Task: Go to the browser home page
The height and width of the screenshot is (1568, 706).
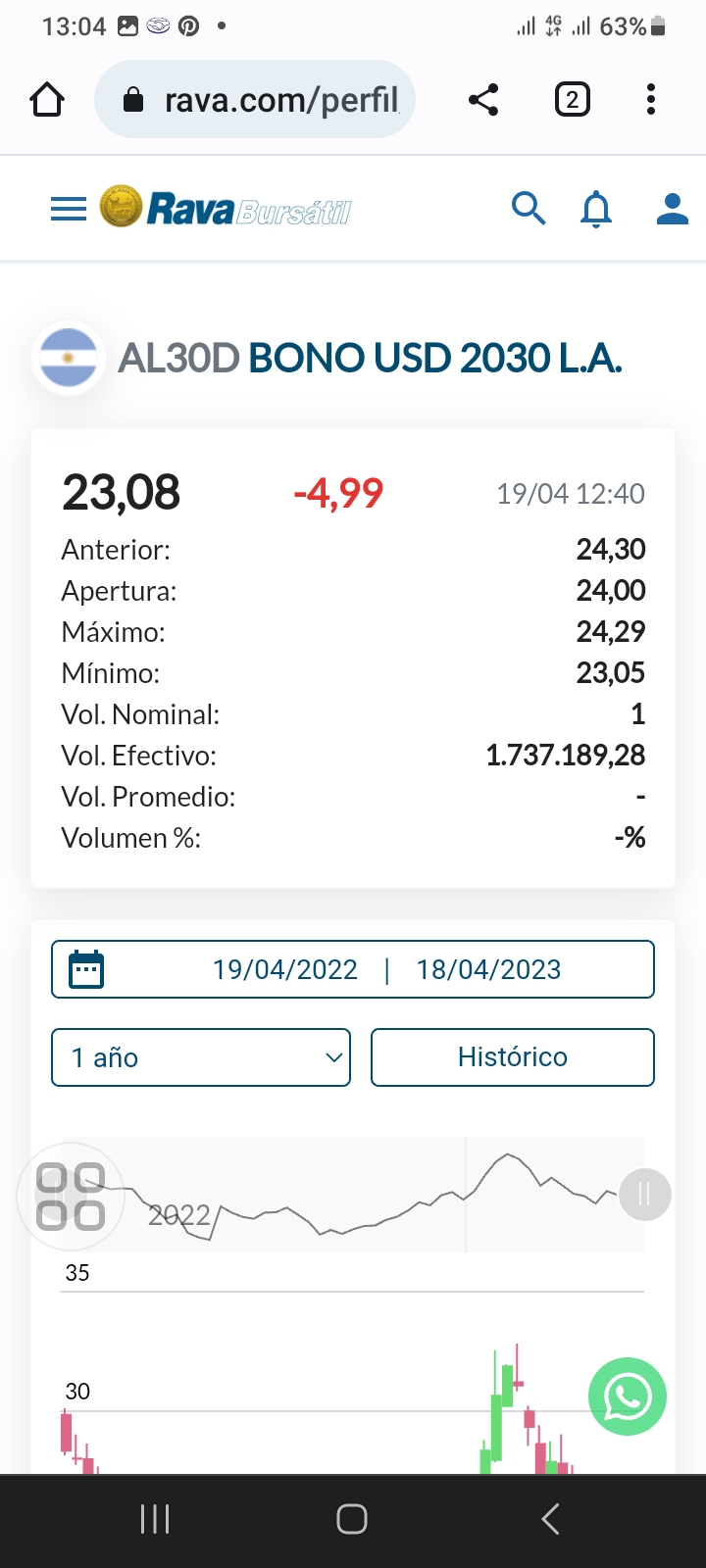Action: pos(47,100)
